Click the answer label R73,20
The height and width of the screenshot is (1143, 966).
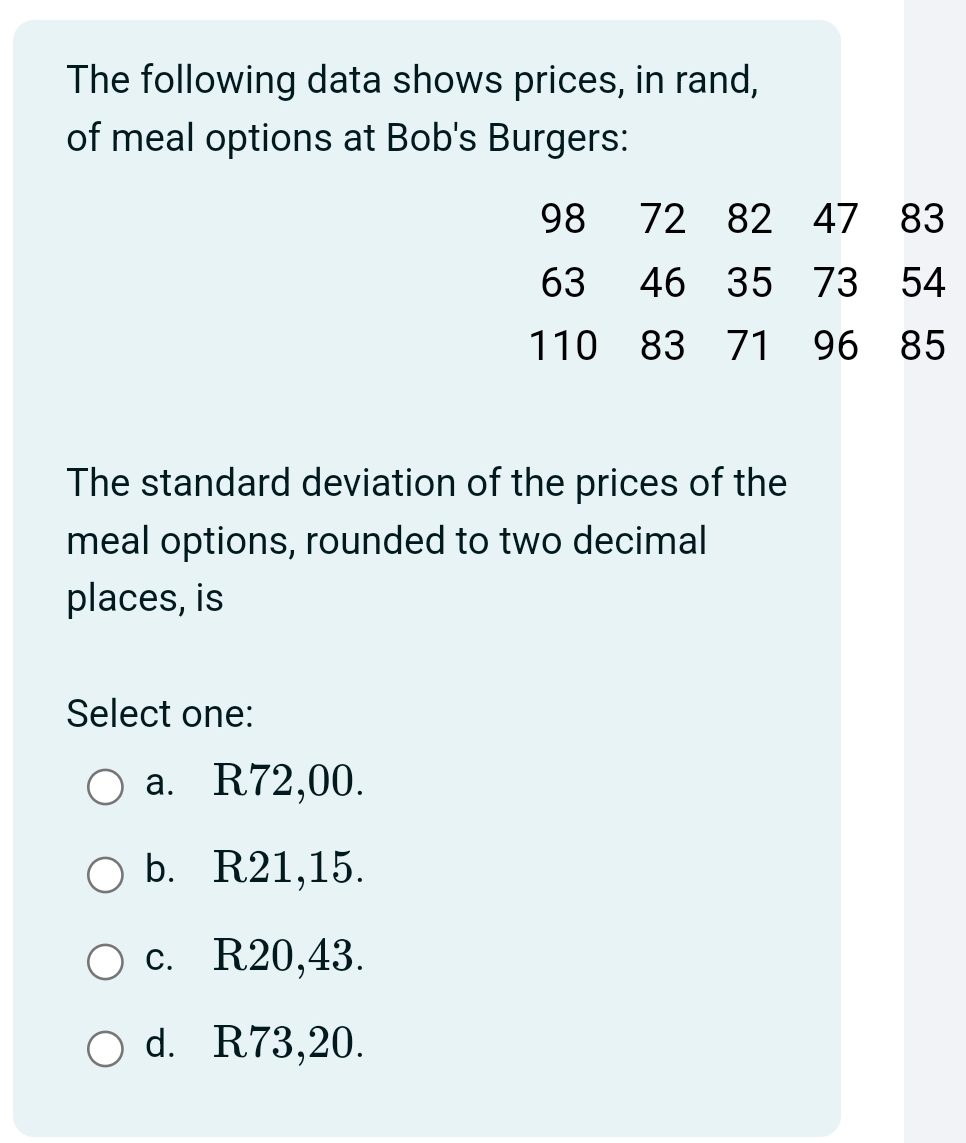[288, 1046]
